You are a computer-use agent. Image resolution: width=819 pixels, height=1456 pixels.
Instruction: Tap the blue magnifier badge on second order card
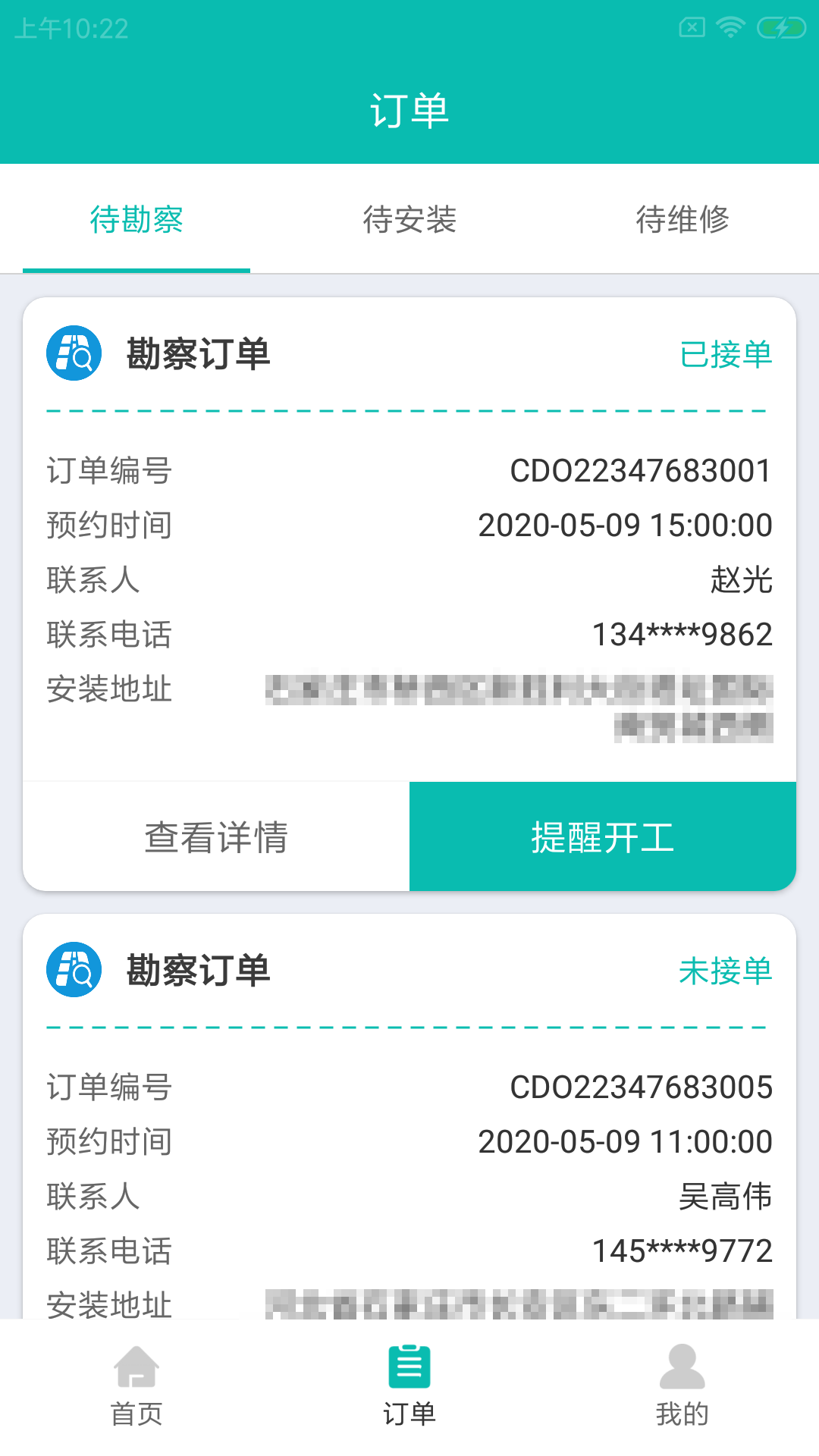click(x=74, y=968)
